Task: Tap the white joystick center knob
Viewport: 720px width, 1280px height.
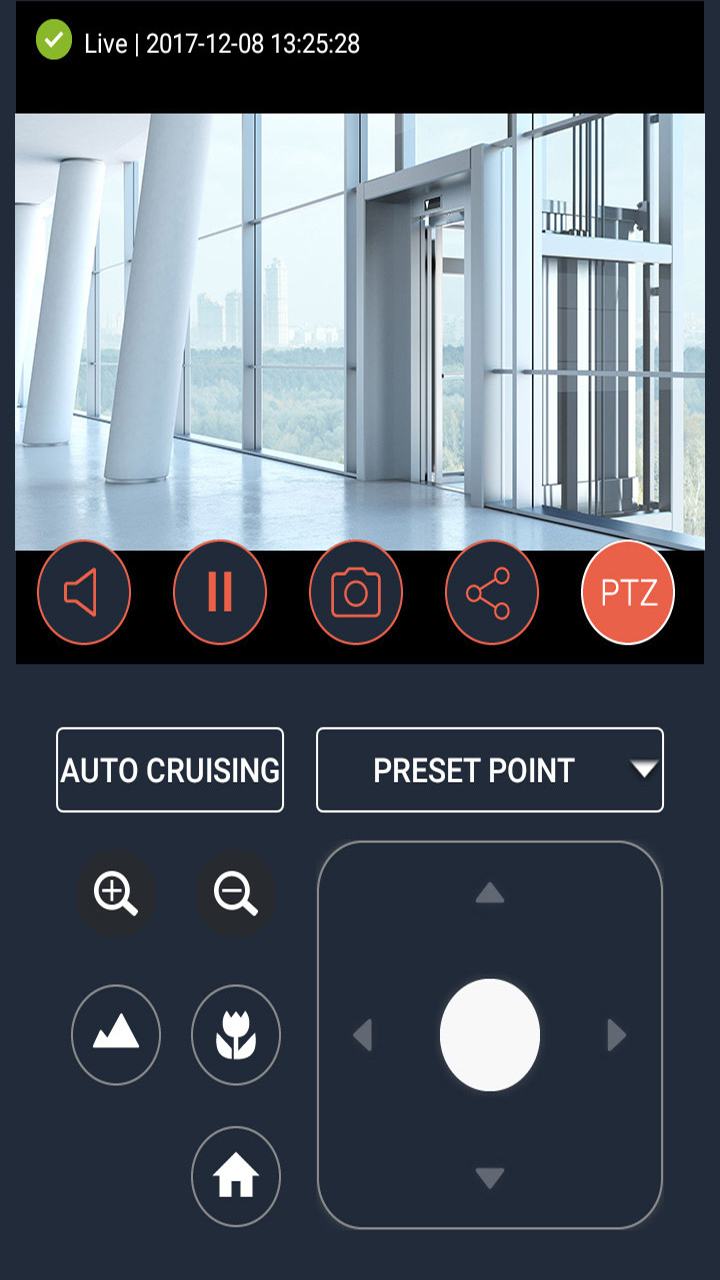Action: 490,1035
